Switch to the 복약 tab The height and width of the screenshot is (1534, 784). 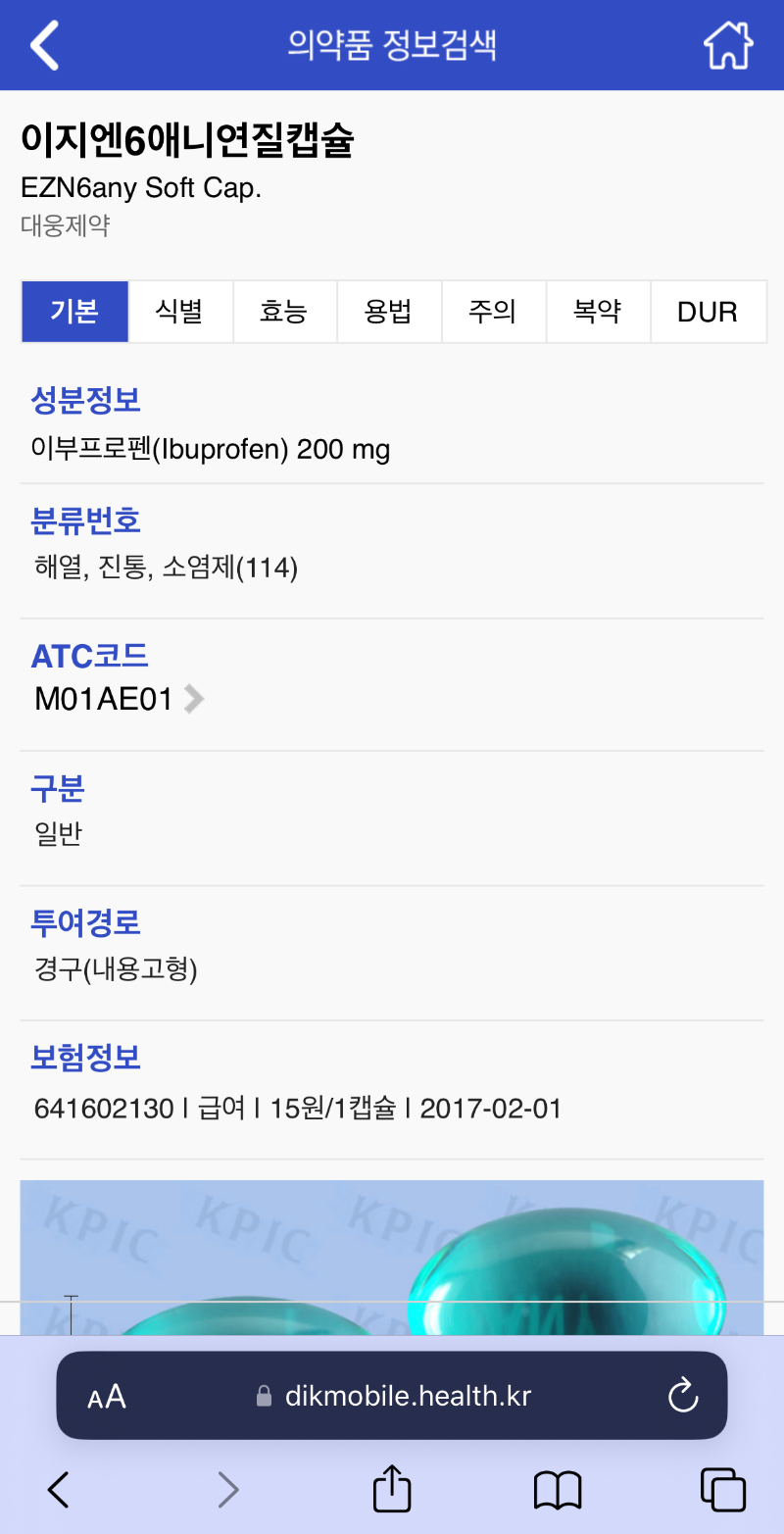(x=598, y=312)
